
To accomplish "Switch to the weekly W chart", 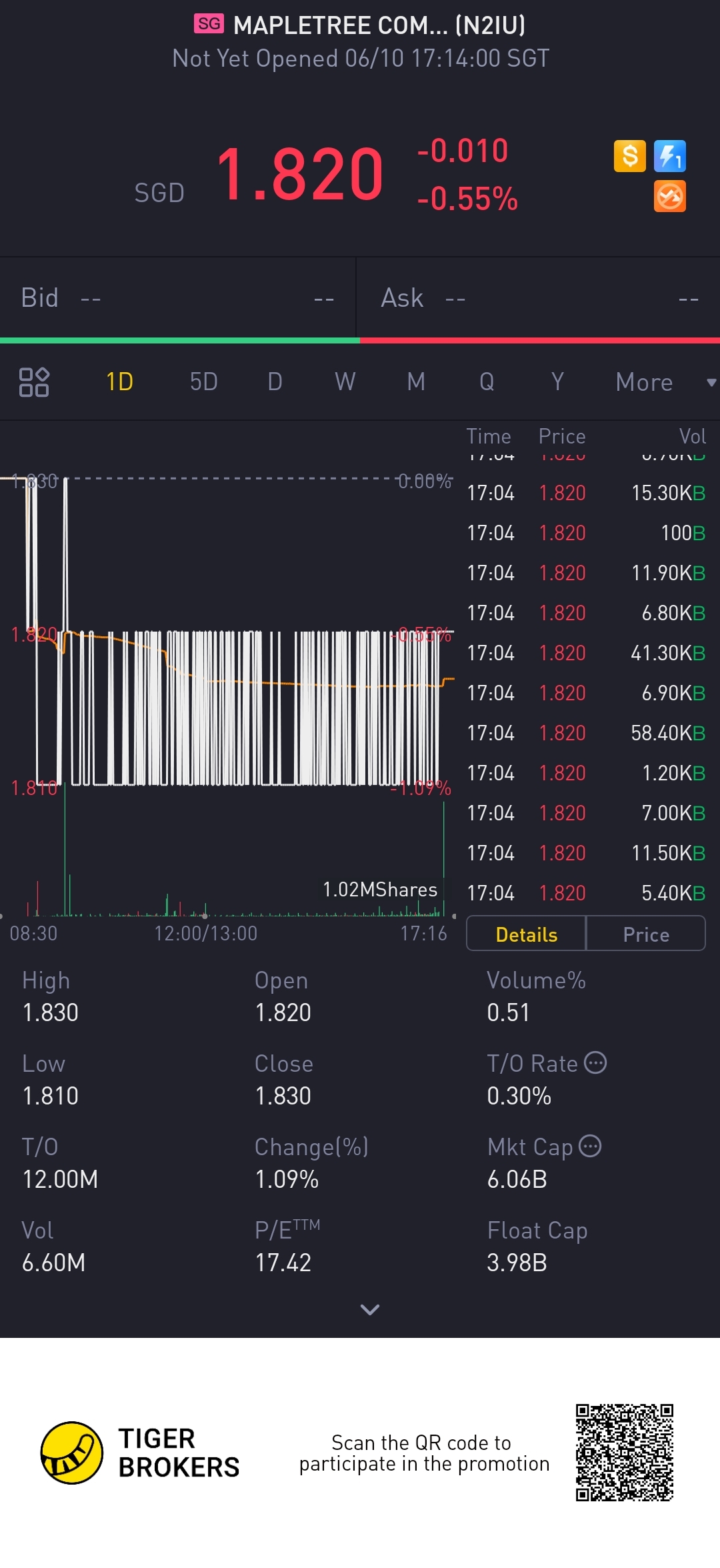I will [x=345, y=382].
